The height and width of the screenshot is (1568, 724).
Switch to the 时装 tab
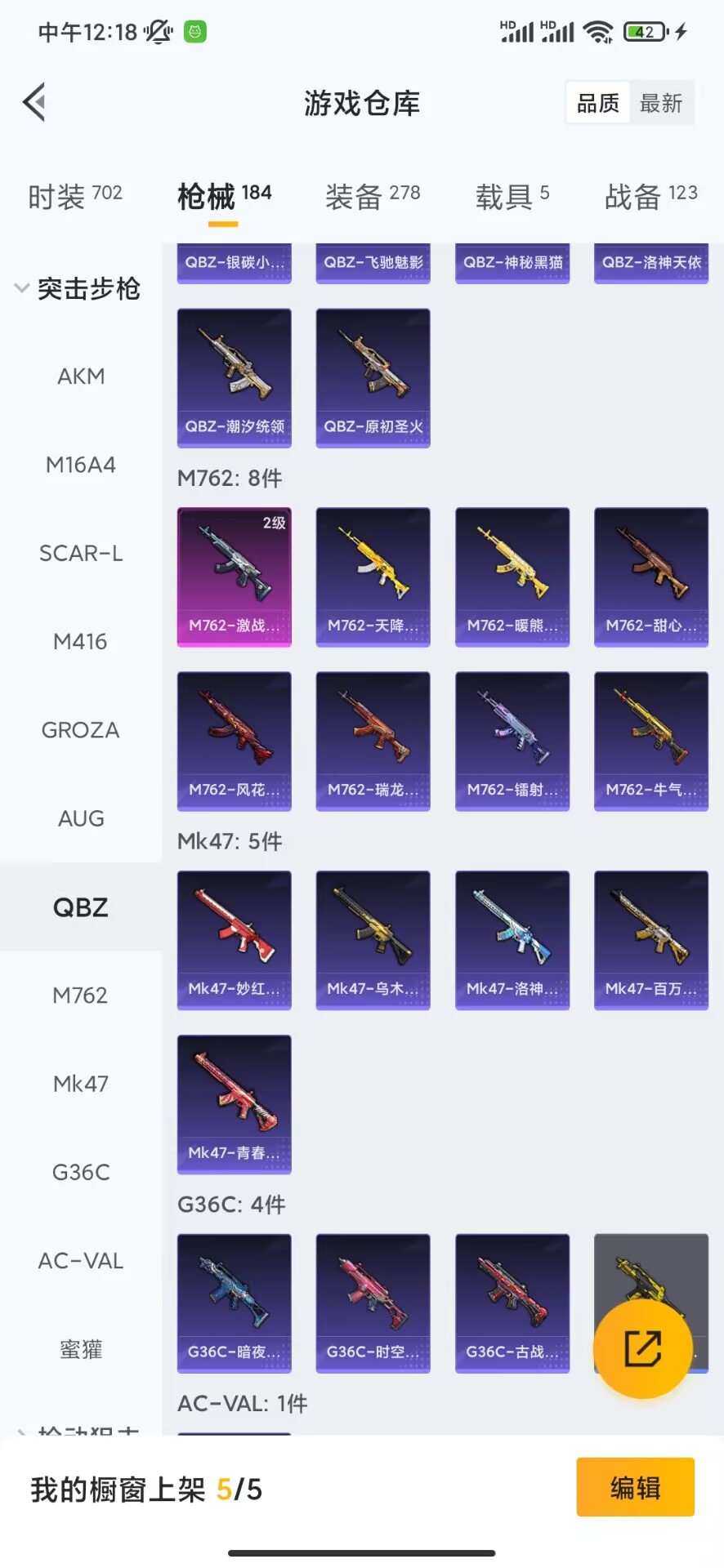click(75, 196)
